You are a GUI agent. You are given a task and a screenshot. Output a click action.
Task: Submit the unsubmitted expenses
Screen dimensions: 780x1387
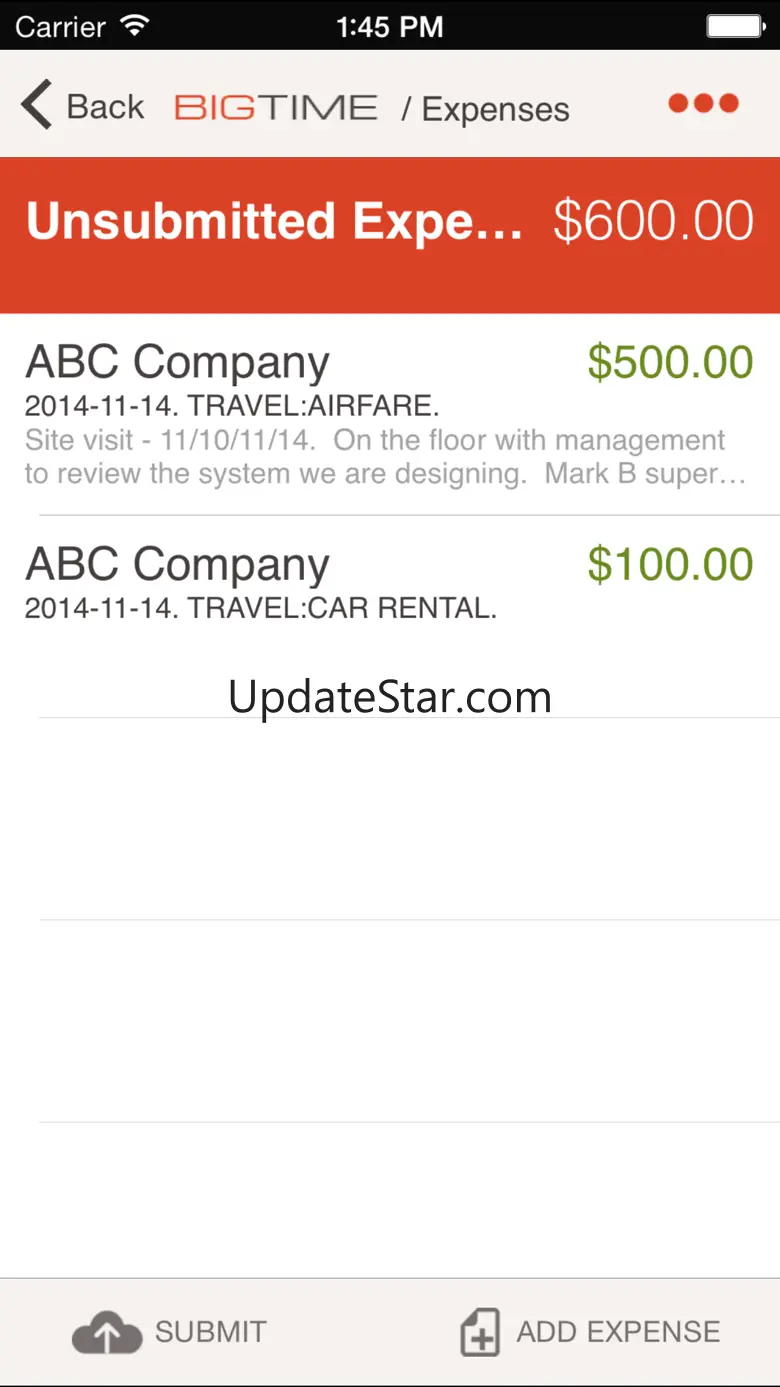169,1332
